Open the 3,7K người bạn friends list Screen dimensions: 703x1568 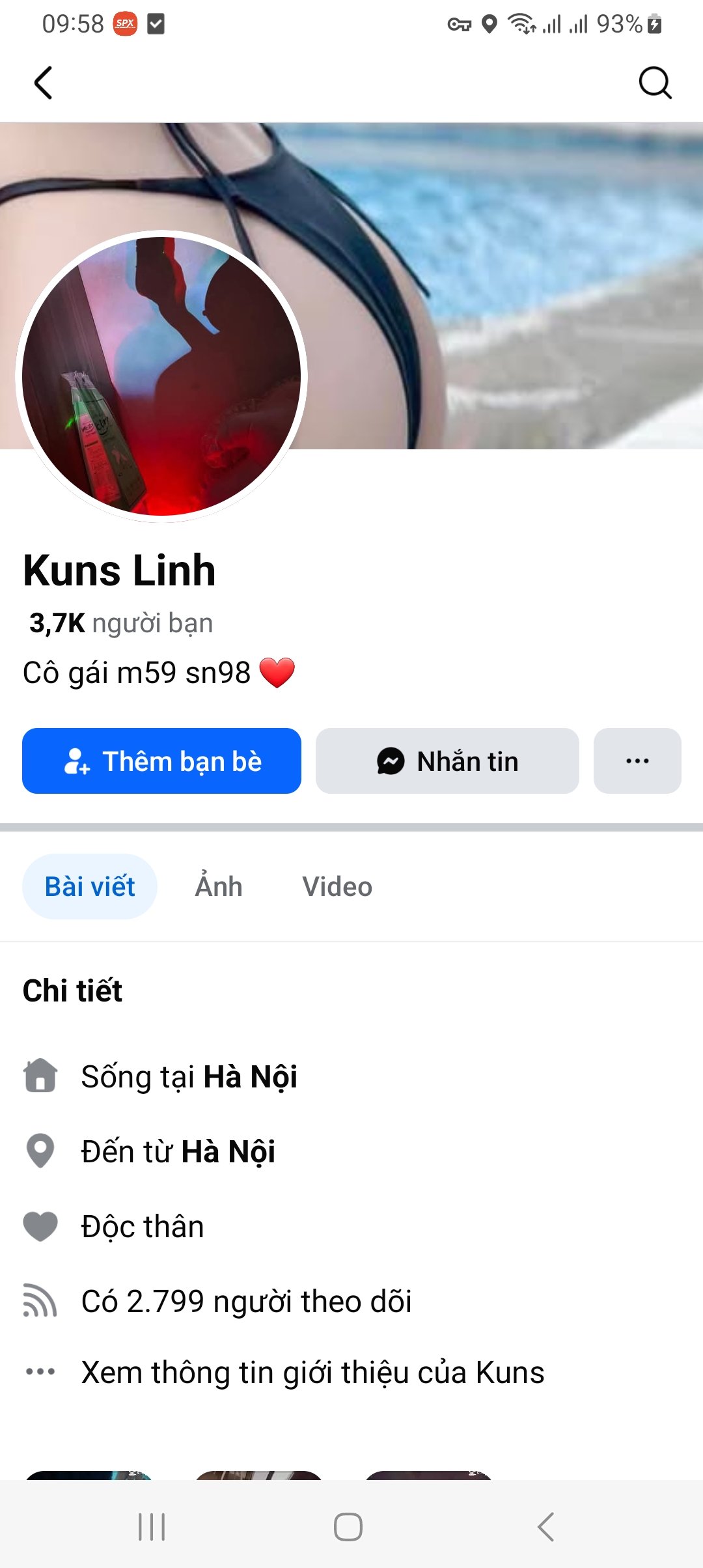point(121,623)
